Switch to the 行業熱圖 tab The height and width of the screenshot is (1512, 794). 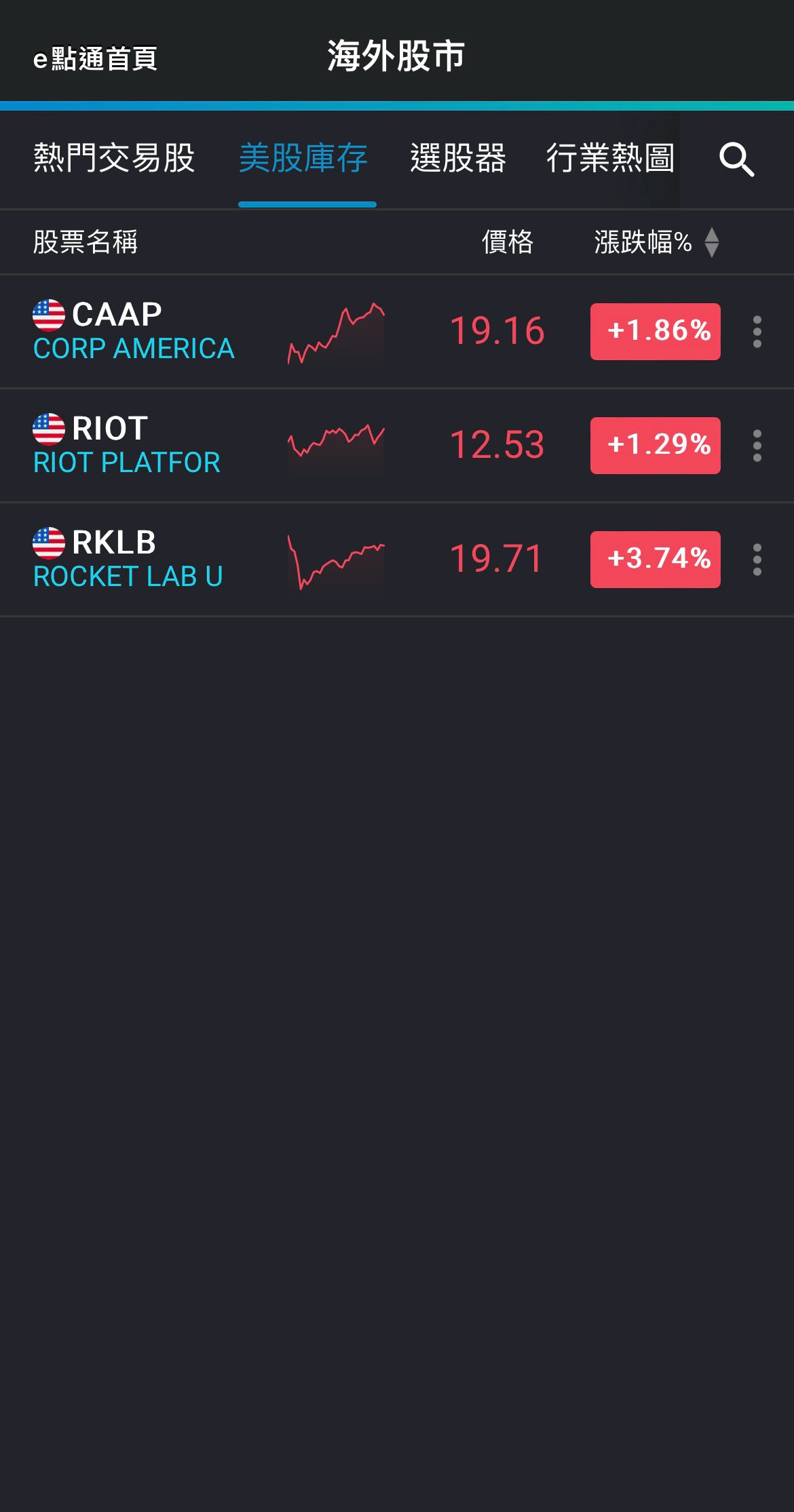(610, 159)
